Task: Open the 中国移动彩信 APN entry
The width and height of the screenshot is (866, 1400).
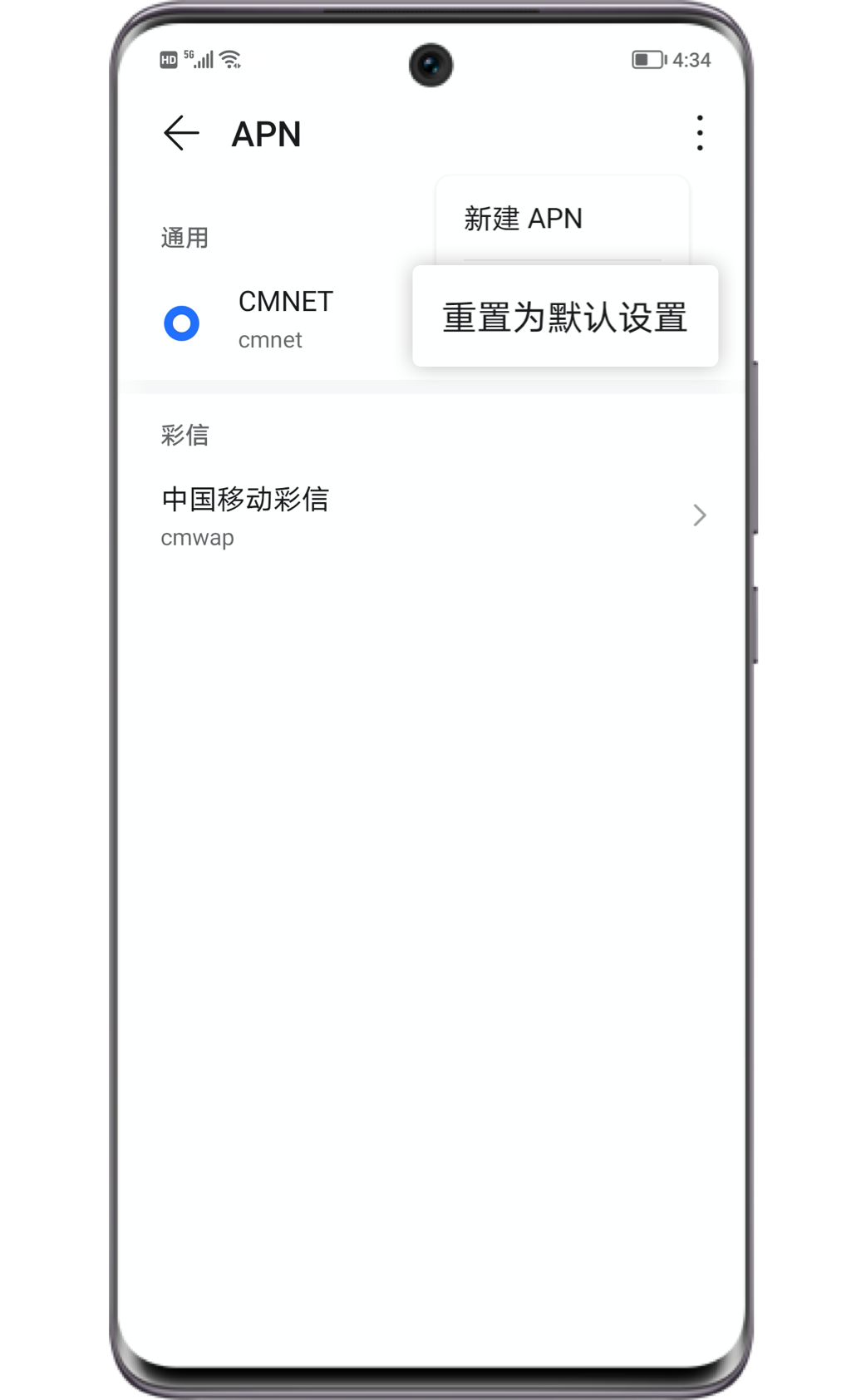Action: coord(432,516)
